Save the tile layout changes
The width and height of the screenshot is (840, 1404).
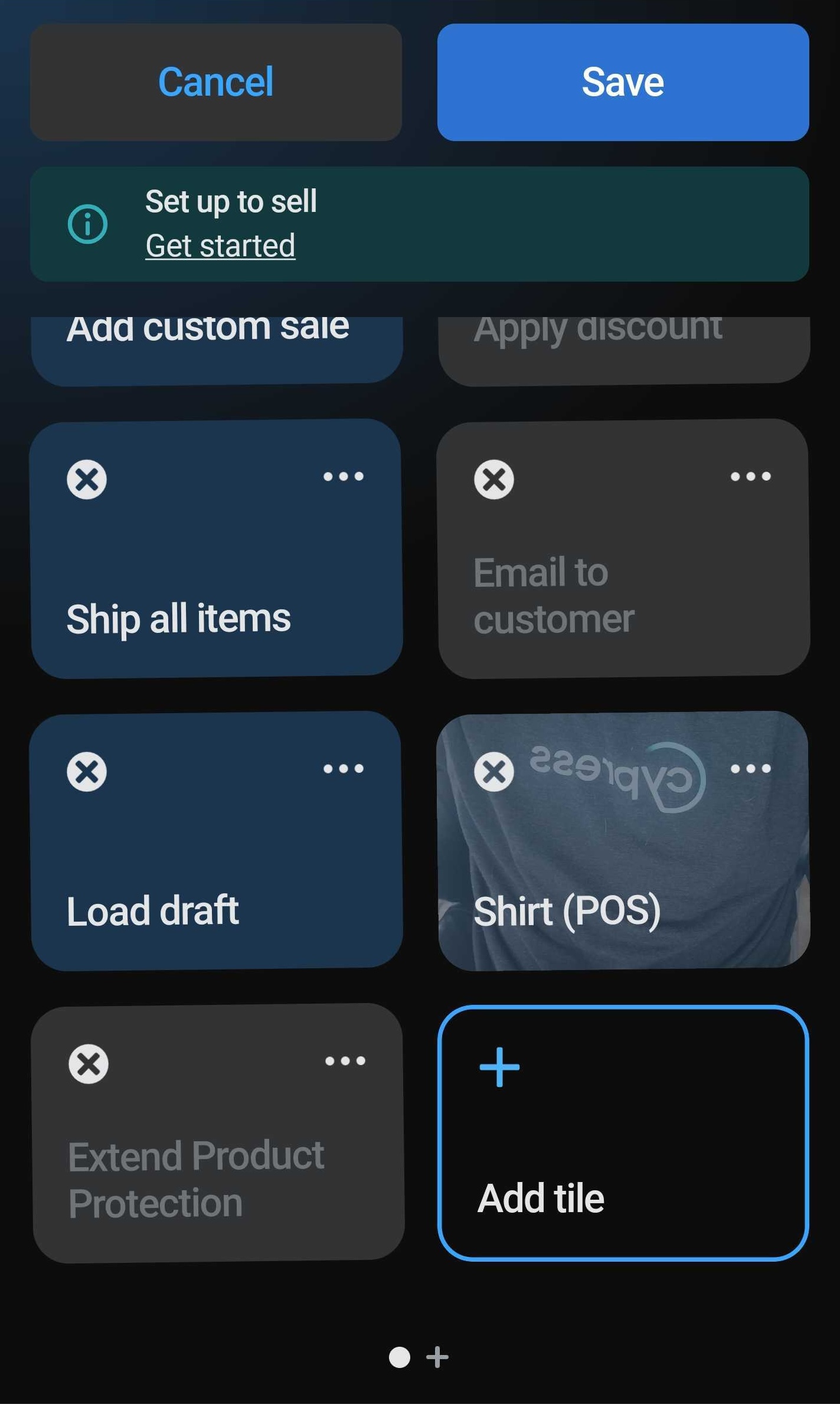point(623,82)
